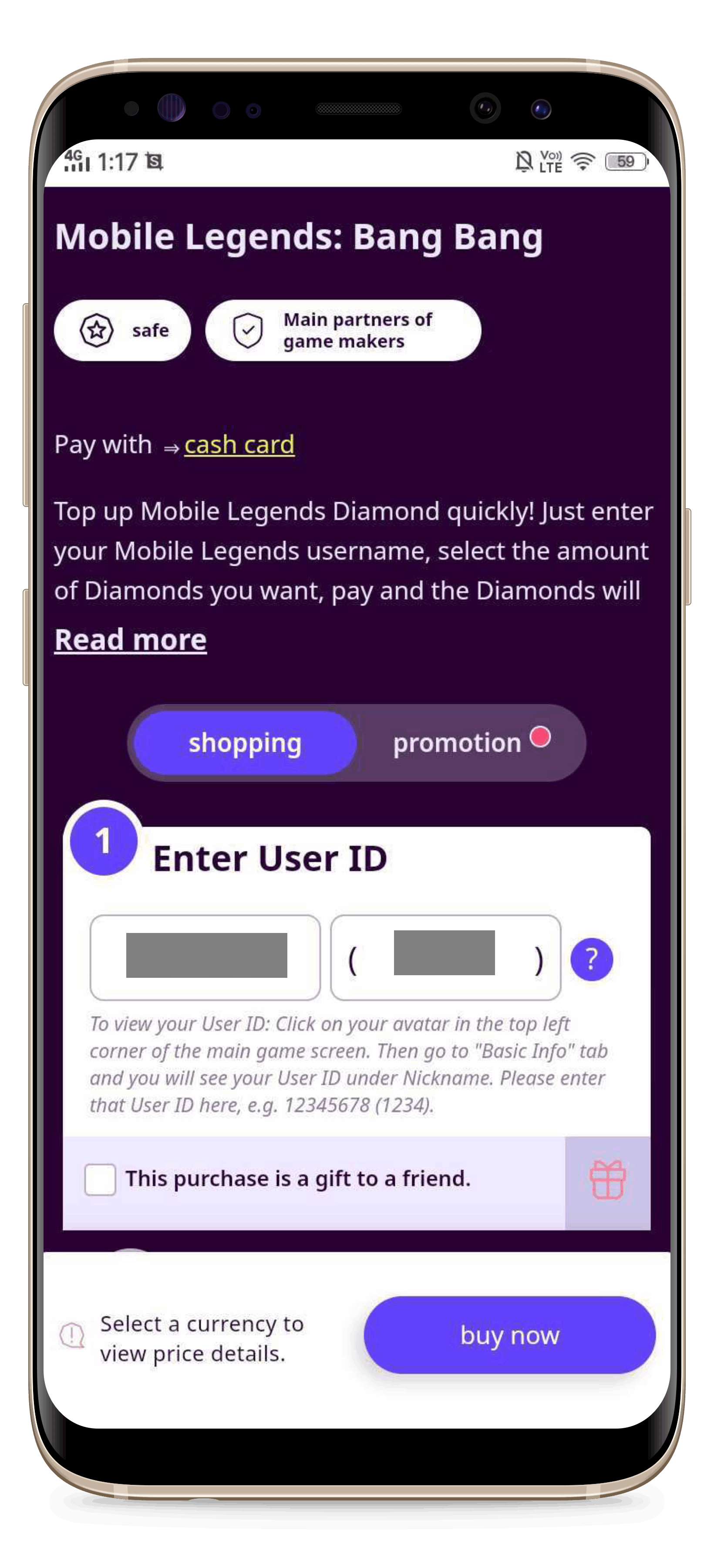714x1568 pixels.
Task: Select the shopping tab
Action: [x=245, y=743]
